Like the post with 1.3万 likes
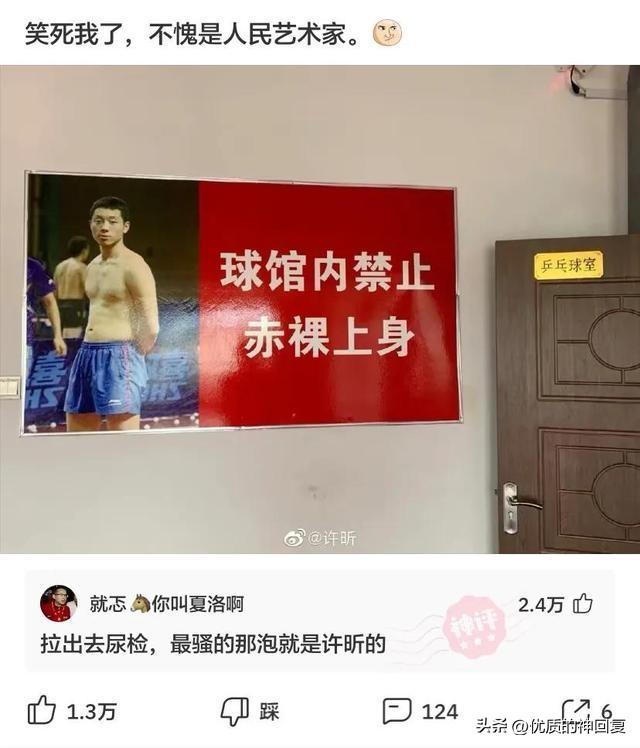Screen dimensions: 640x748 pos(43,711)
